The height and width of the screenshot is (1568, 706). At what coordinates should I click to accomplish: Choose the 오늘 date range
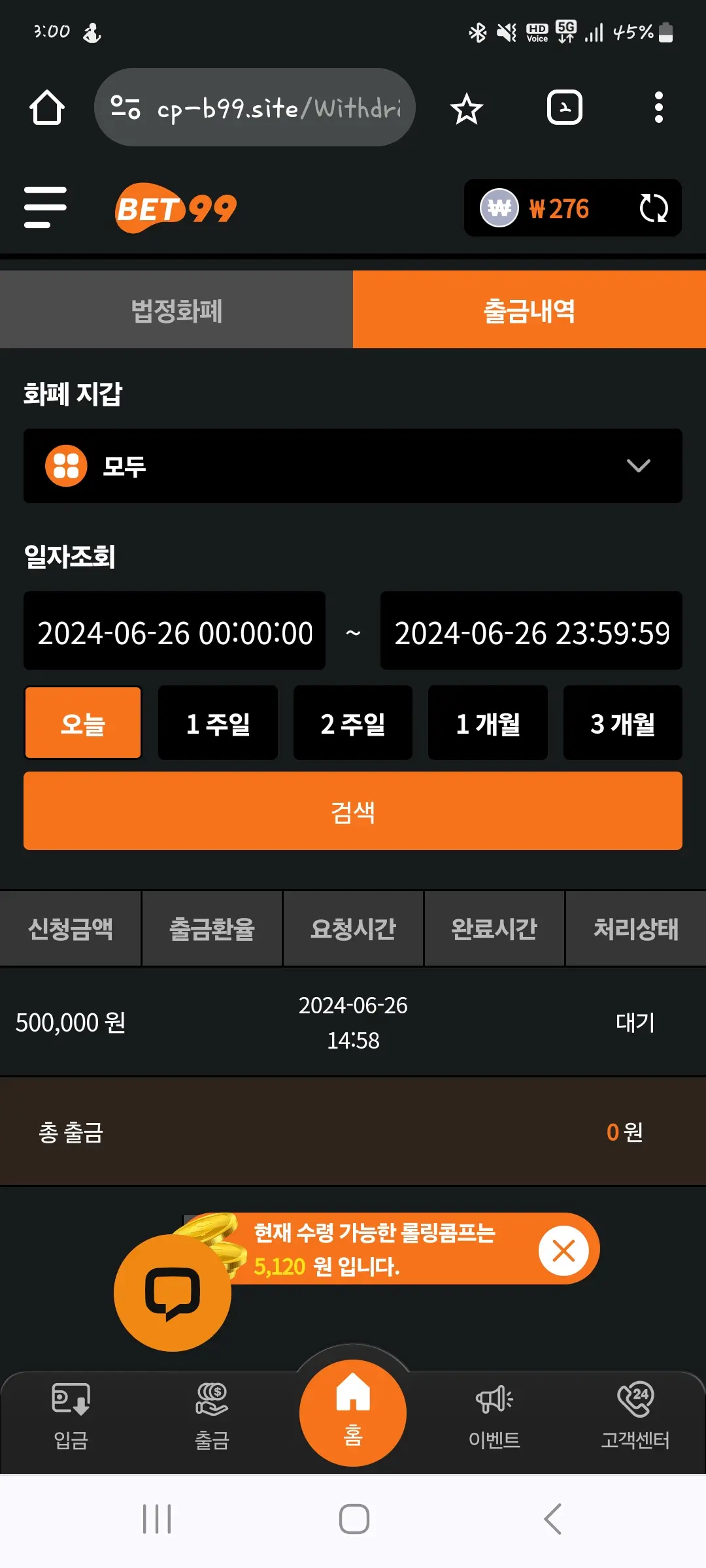tap(83, 723)
